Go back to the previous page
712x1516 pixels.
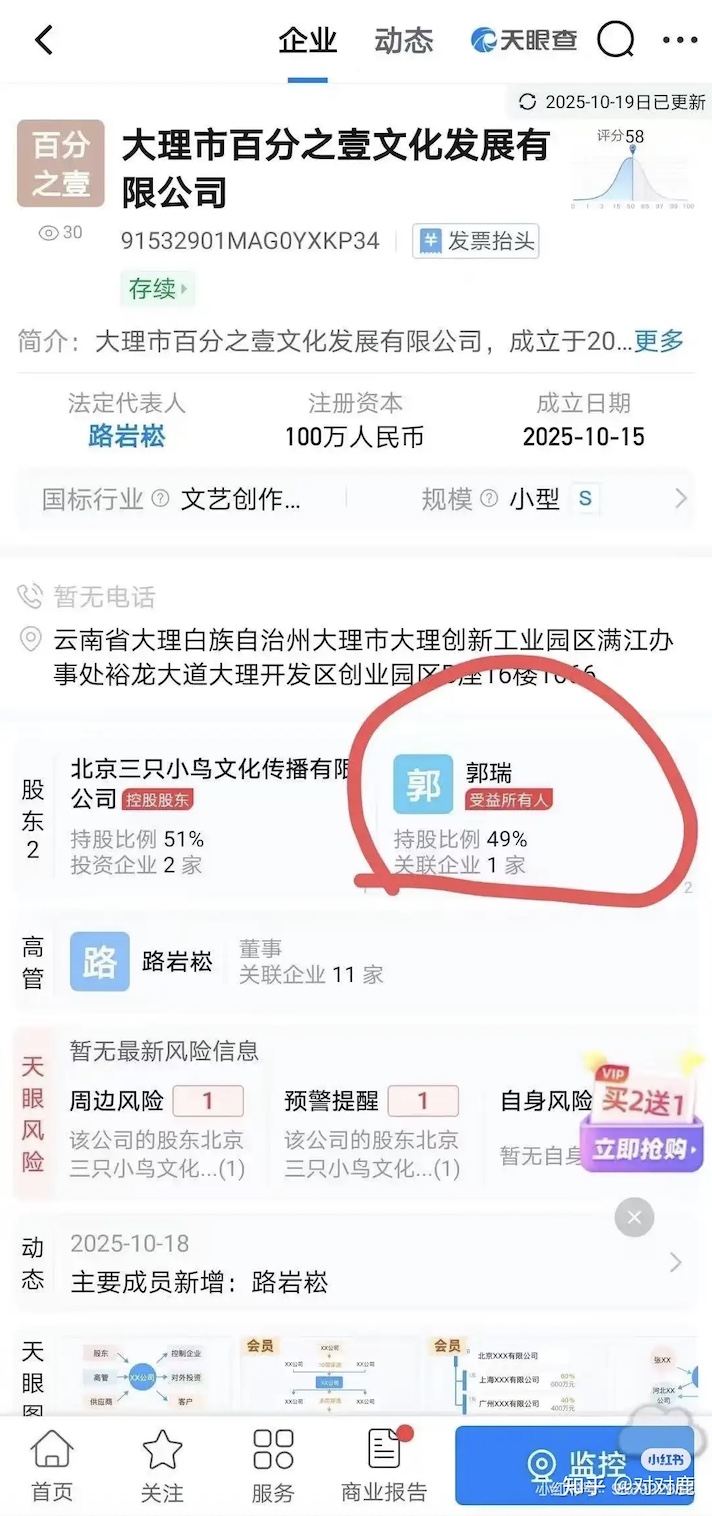(44, 40)
